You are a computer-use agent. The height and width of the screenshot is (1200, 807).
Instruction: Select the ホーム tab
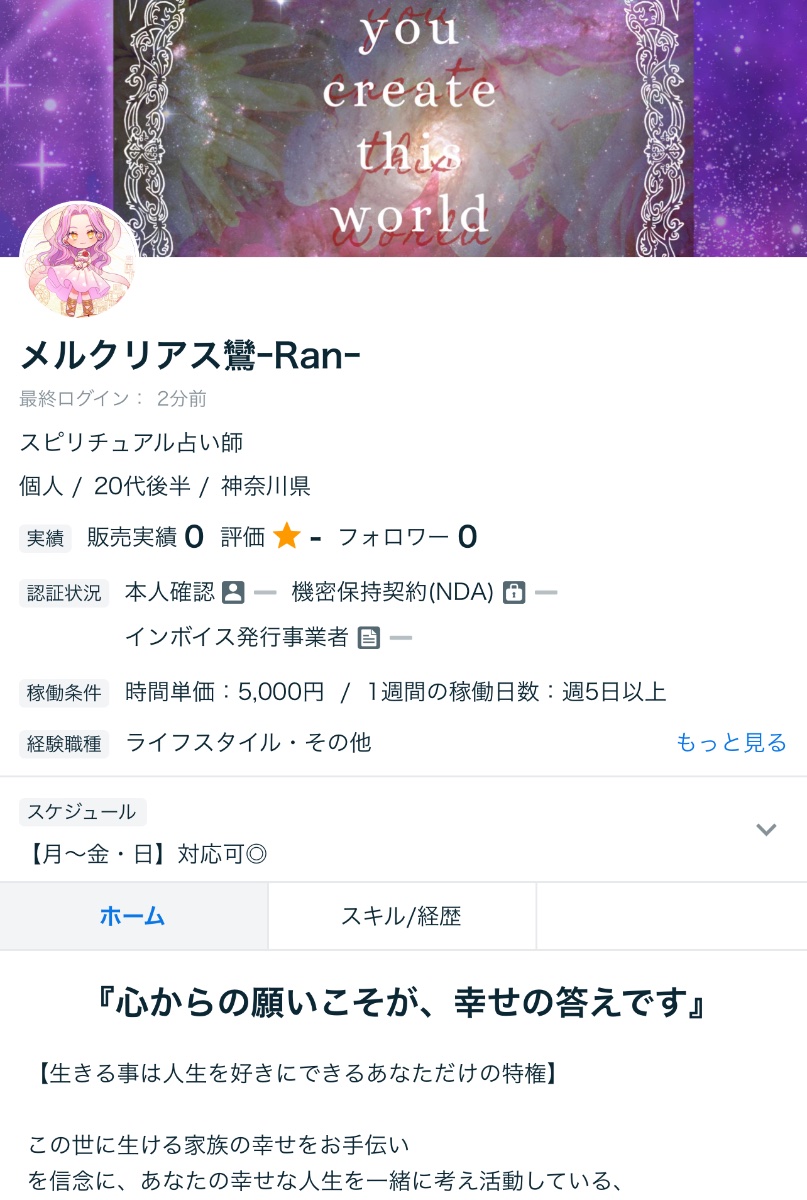[132, 916]
